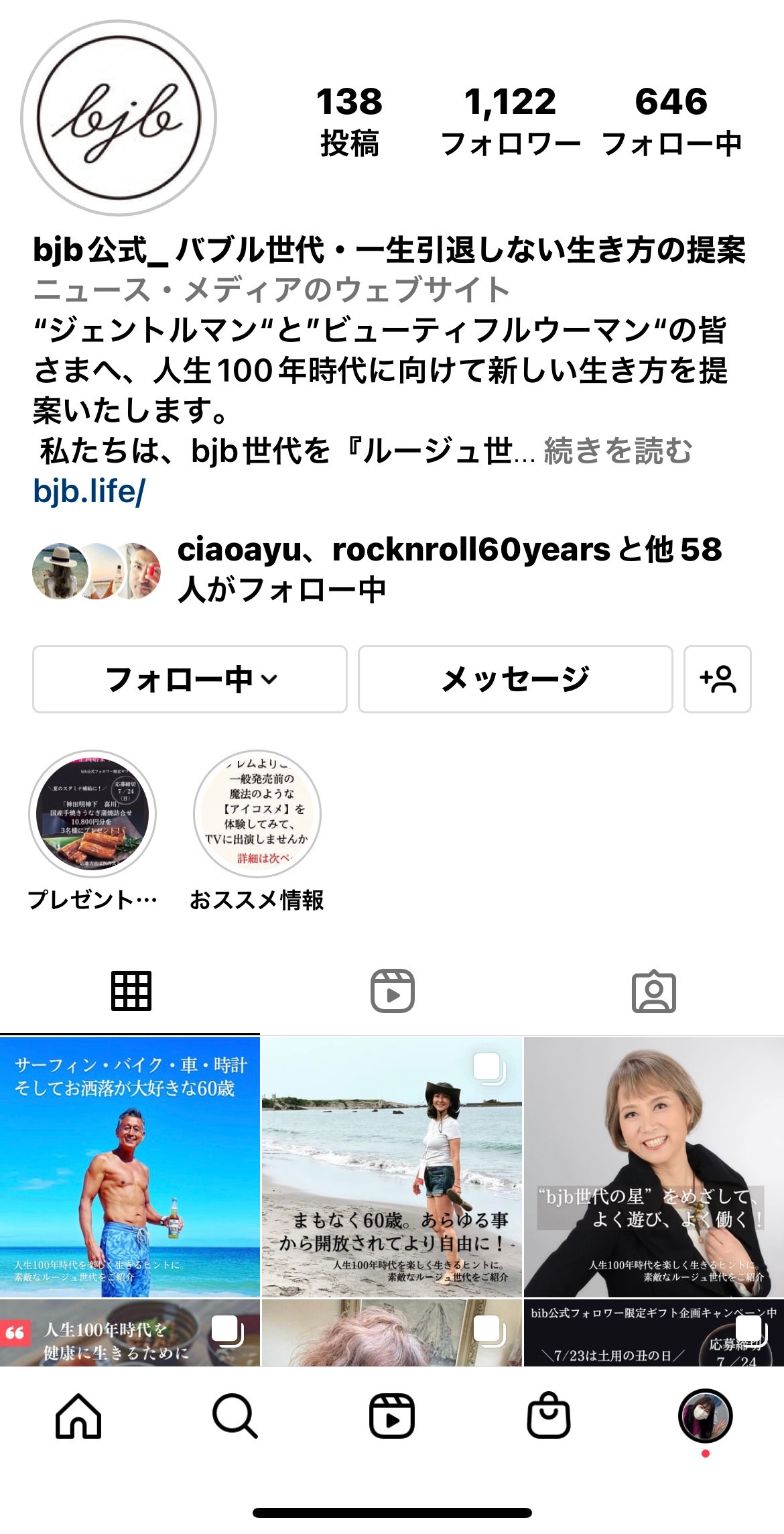This screenshot has width=784, height=1534.
Task: View the 1,122 フォロワー list
Action: point(510,121)
